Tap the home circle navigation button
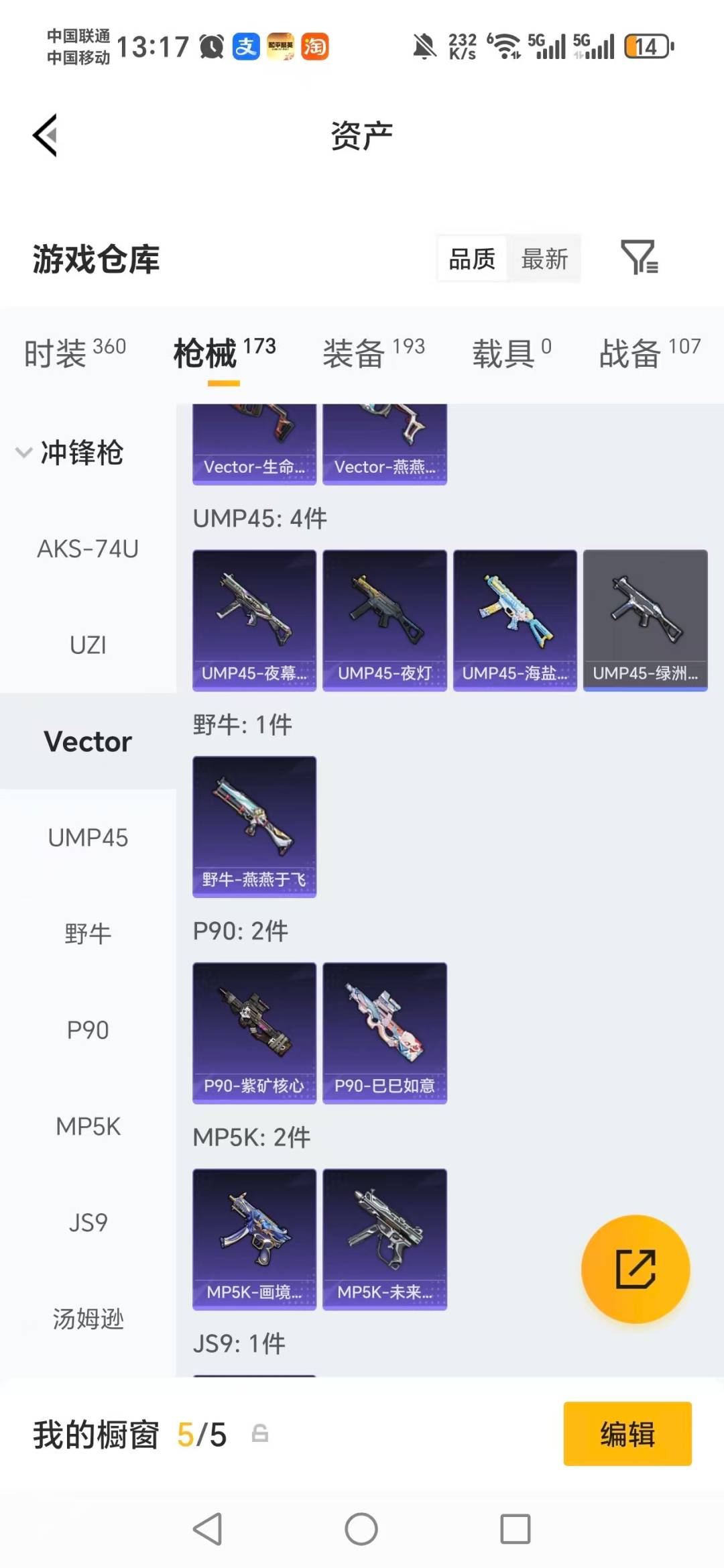 (361, 1530)
